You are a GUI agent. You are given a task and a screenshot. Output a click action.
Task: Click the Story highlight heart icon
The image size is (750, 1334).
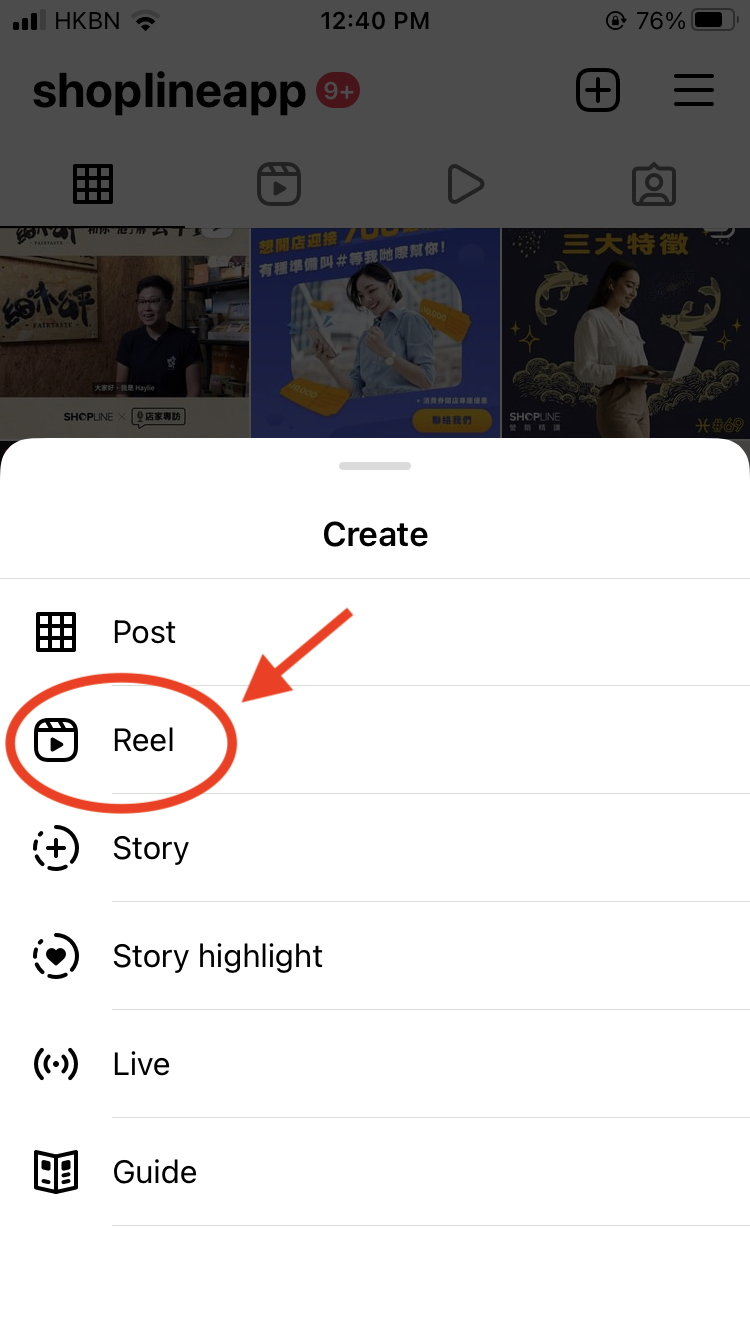[x=57, y=956]
